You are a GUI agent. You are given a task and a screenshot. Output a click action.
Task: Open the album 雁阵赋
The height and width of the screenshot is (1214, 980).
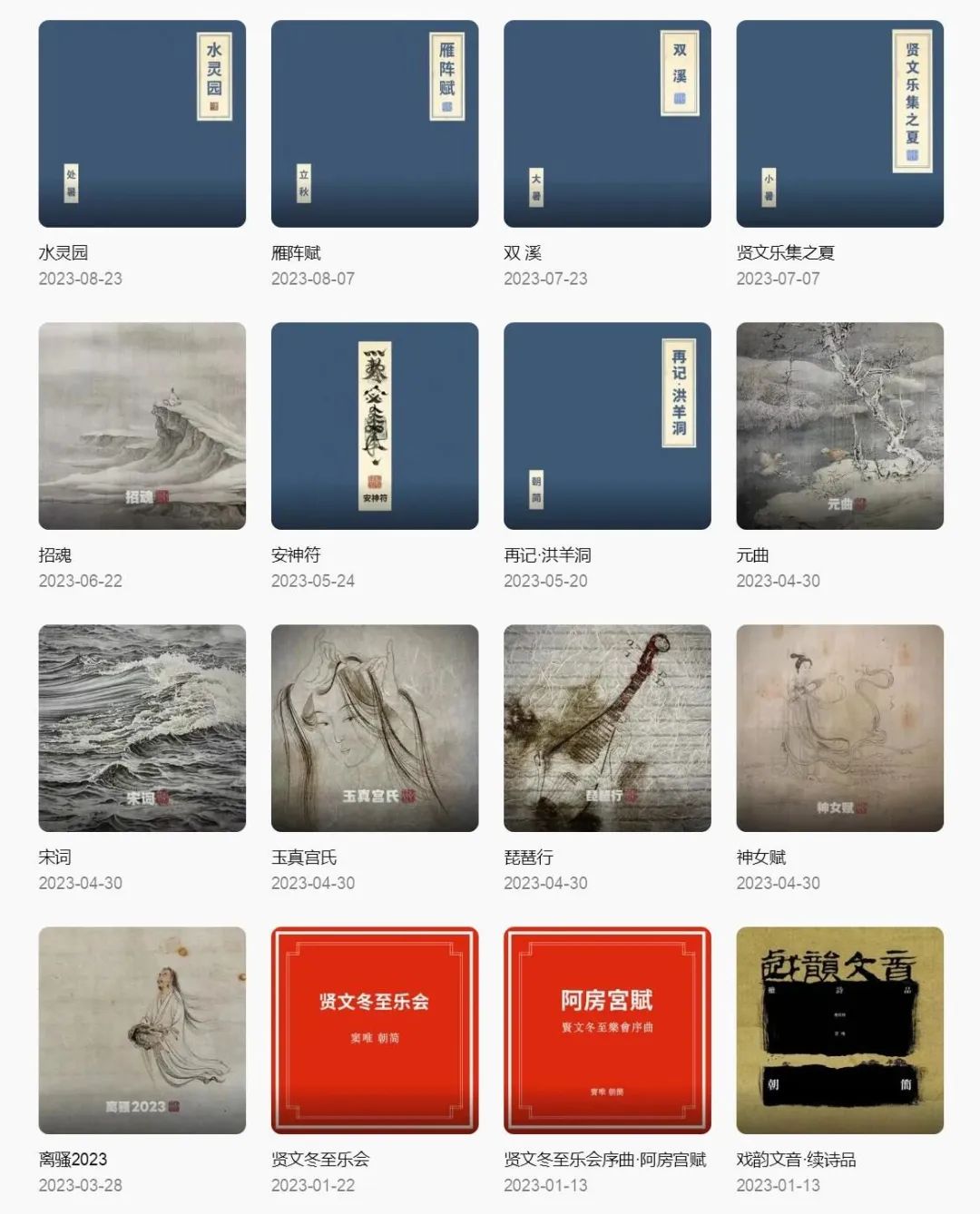[374, 124]
